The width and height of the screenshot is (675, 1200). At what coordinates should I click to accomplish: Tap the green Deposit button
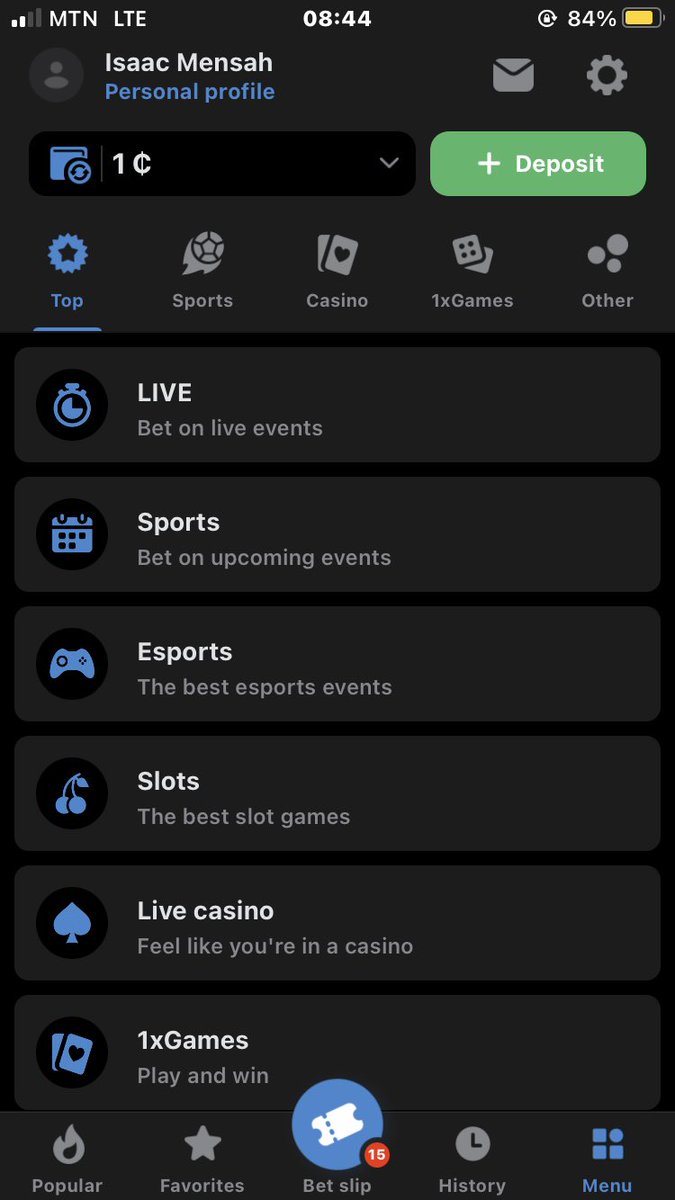pyautogui.click(x=538, y=163)
